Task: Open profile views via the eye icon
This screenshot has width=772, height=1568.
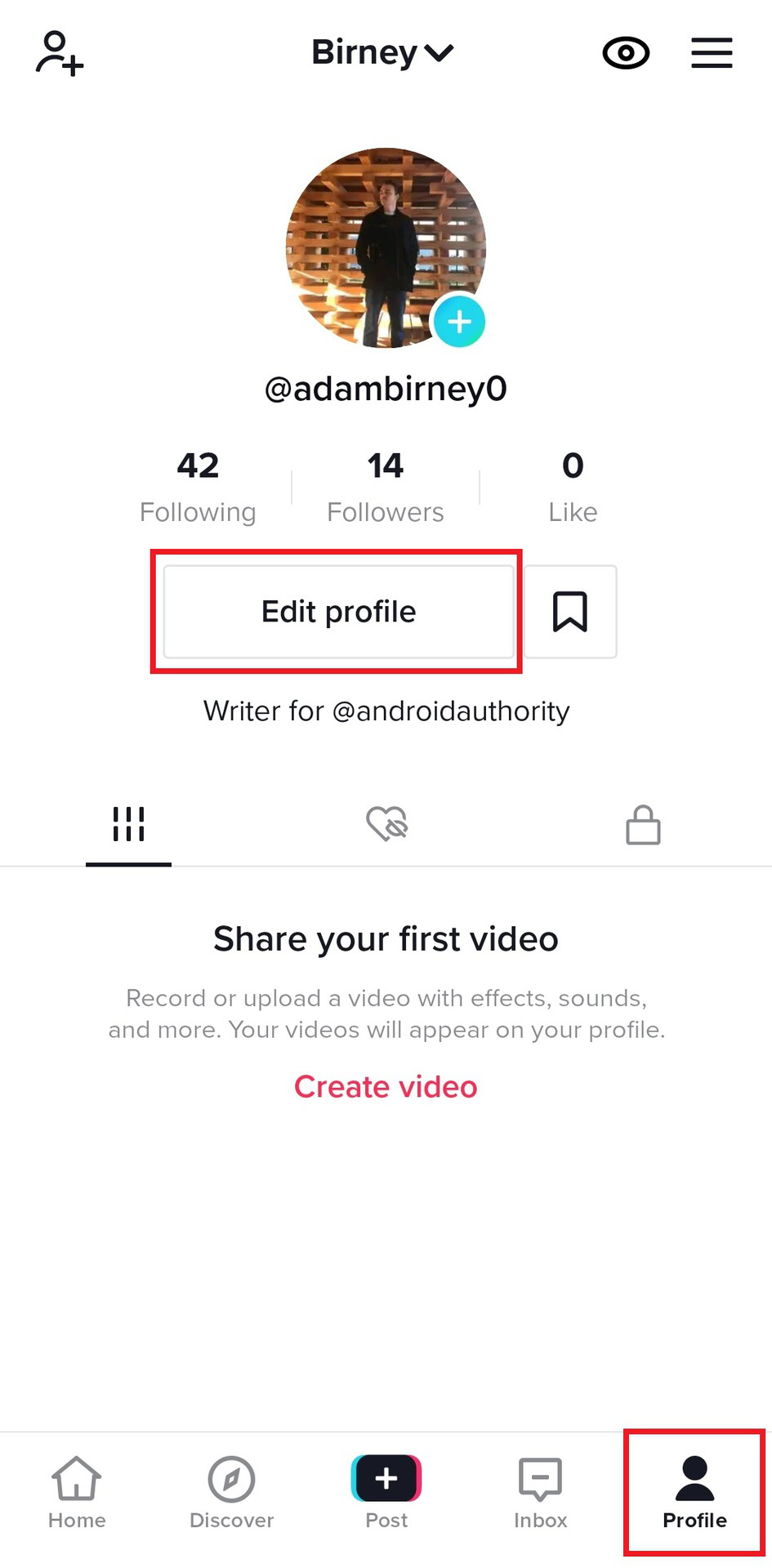Action: (x=625, y=53)
